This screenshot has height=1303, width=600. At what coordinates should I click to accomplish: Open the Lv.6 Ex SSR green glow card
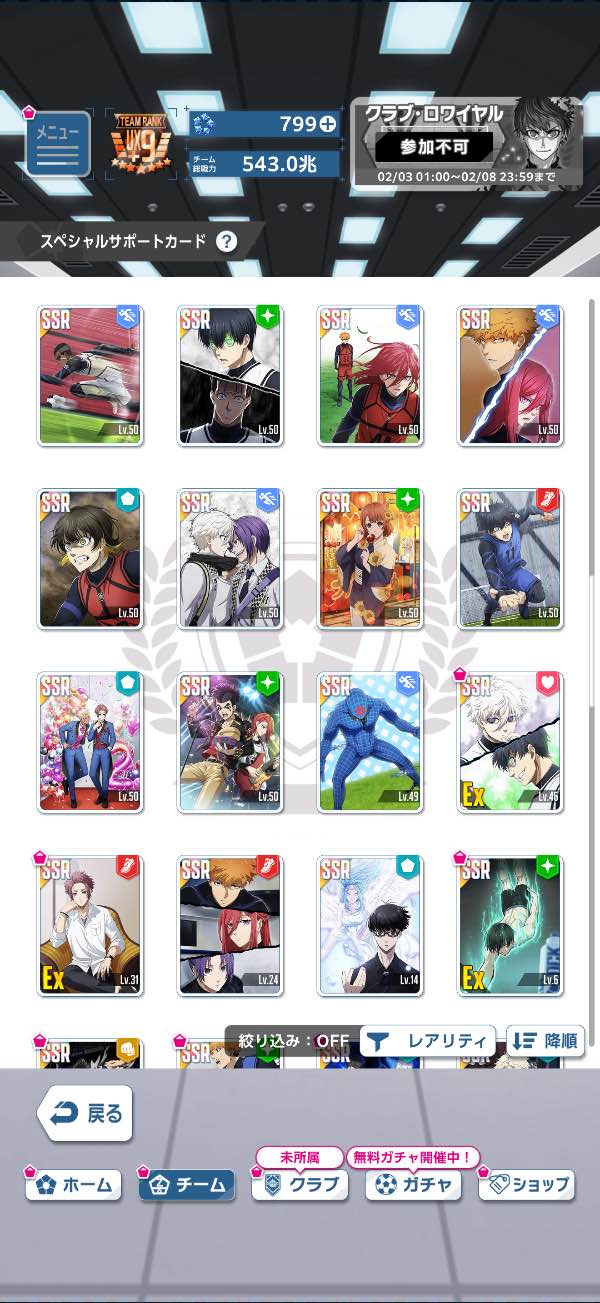pyautogui.click(x=511, y=926)
